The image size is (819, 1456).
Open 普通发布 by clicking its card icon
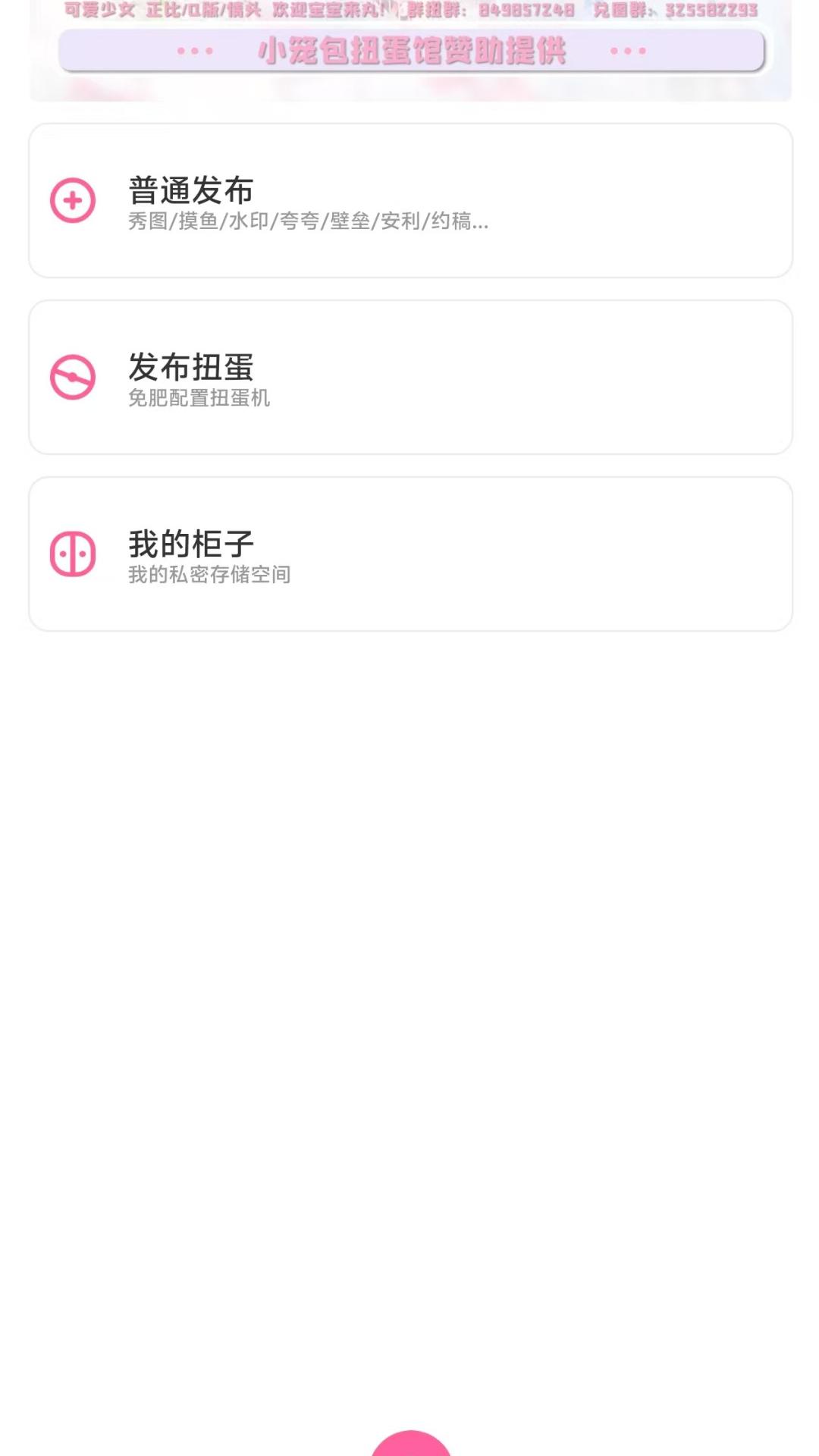72,199
